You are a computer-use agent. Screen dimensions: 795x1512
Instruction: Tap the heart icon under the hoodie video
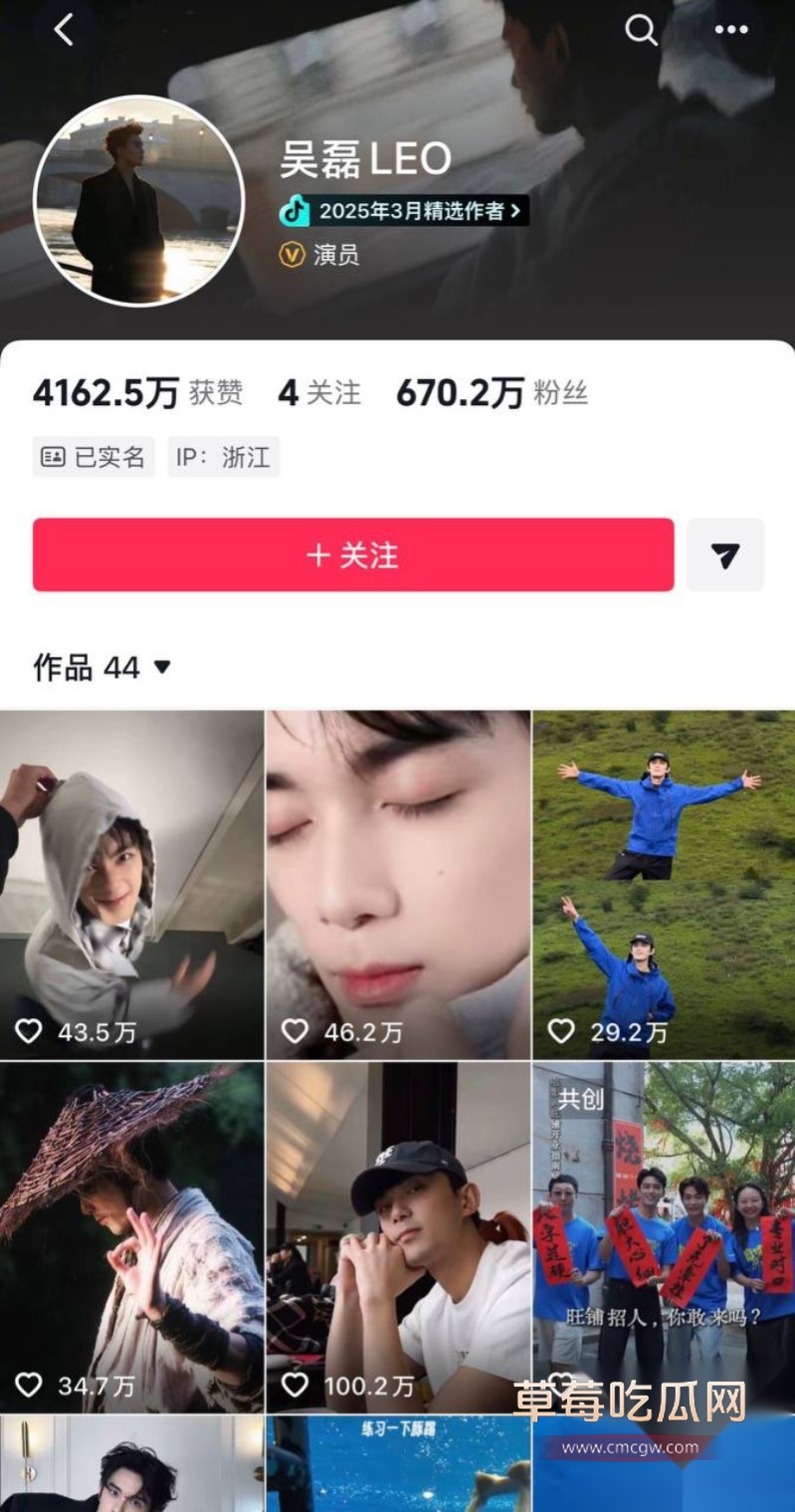(x=29, y=1031)
